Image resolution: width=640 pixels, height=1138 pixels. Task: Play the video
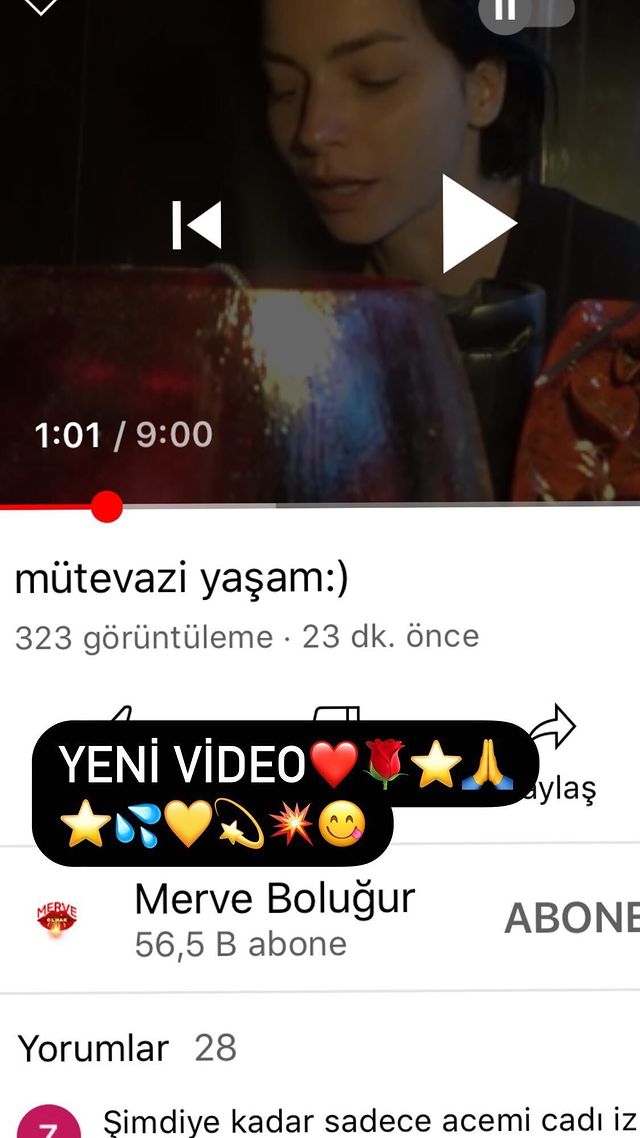tap(478, 224)
